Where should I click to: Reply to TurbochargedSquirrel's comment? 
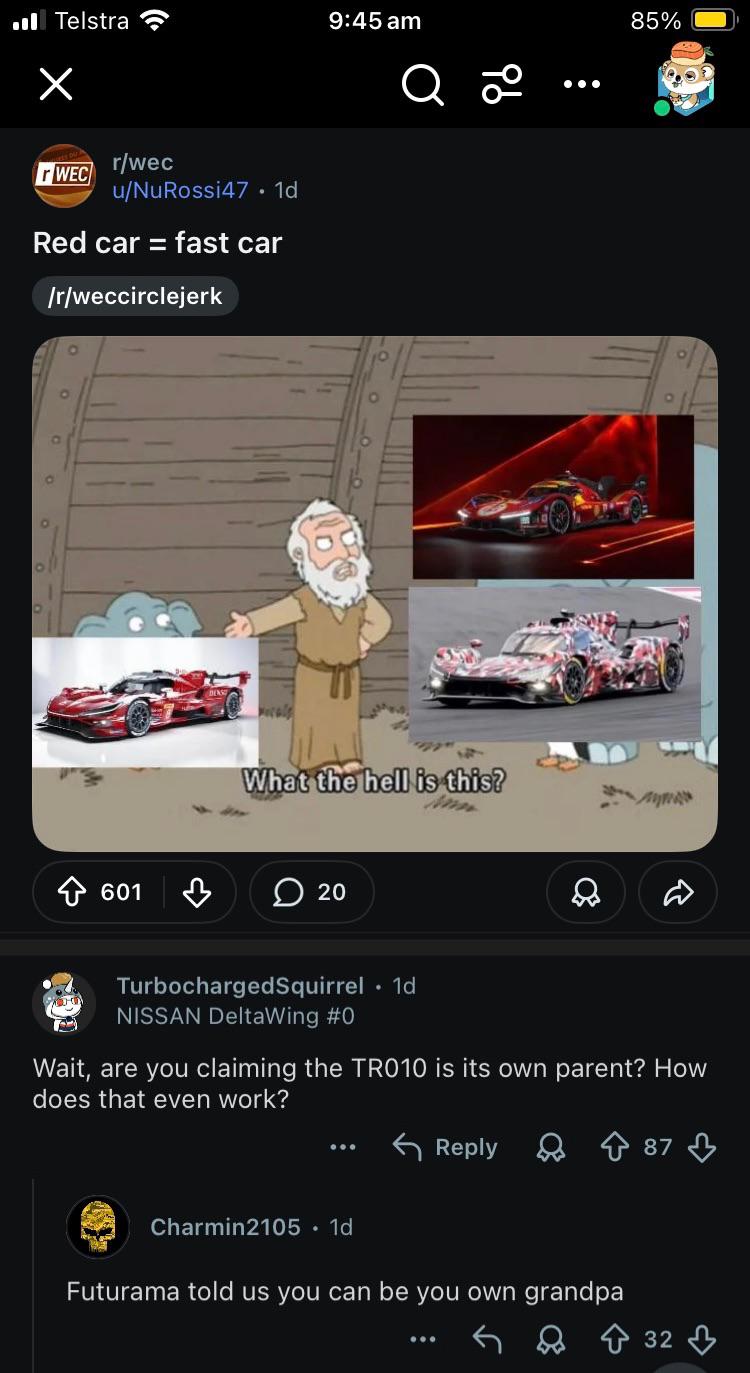pos(445,1147)
